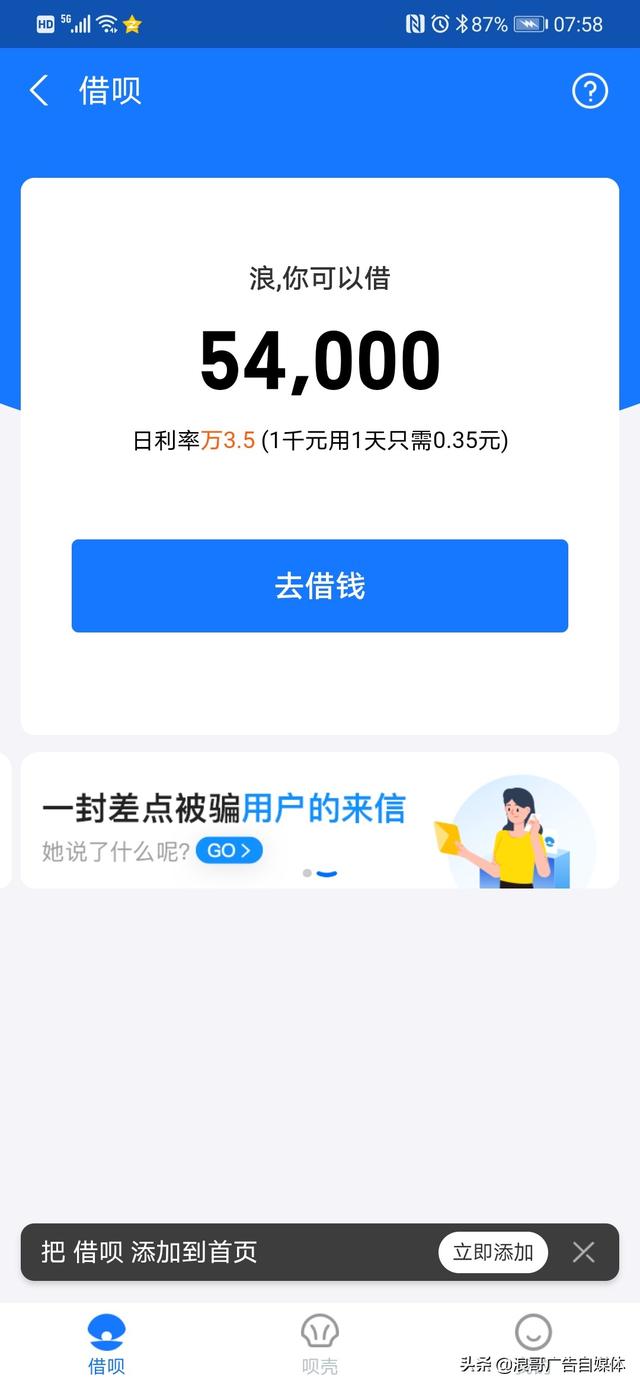Dismiss the 添加到首页 prompt

[584, 1252]
